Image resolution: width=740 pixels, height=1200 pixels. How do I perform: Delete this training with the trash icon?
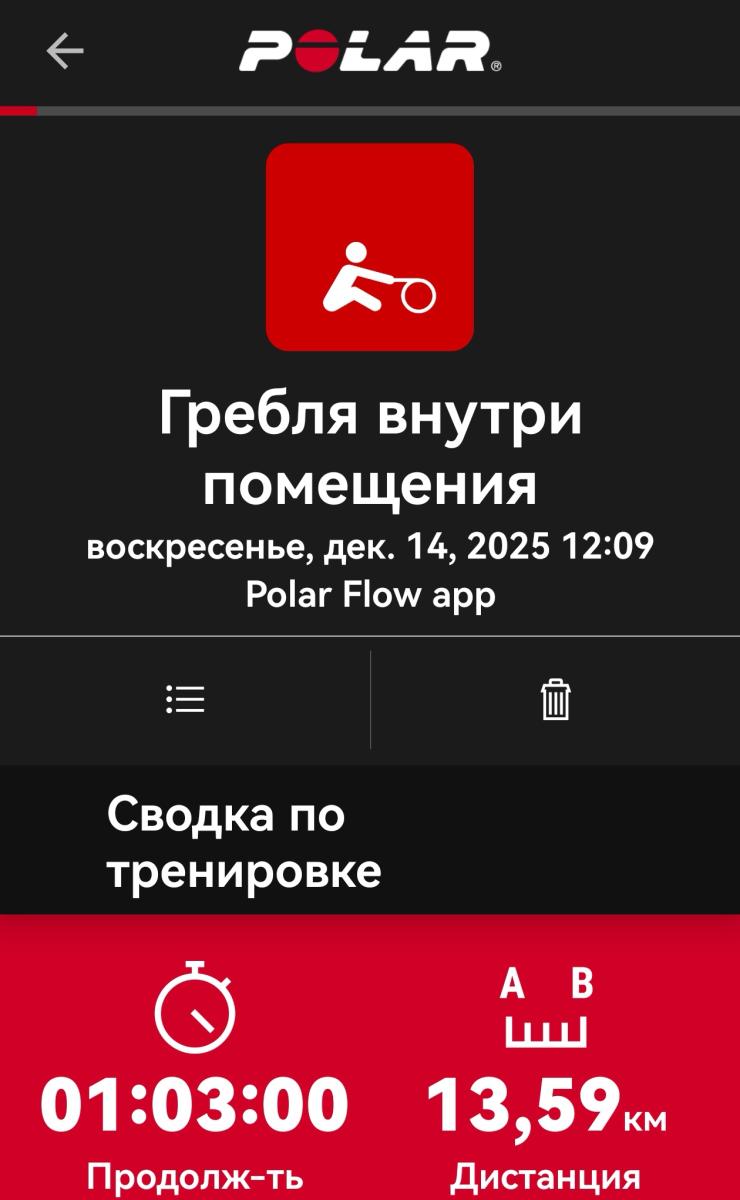click(x=555, y=699)
